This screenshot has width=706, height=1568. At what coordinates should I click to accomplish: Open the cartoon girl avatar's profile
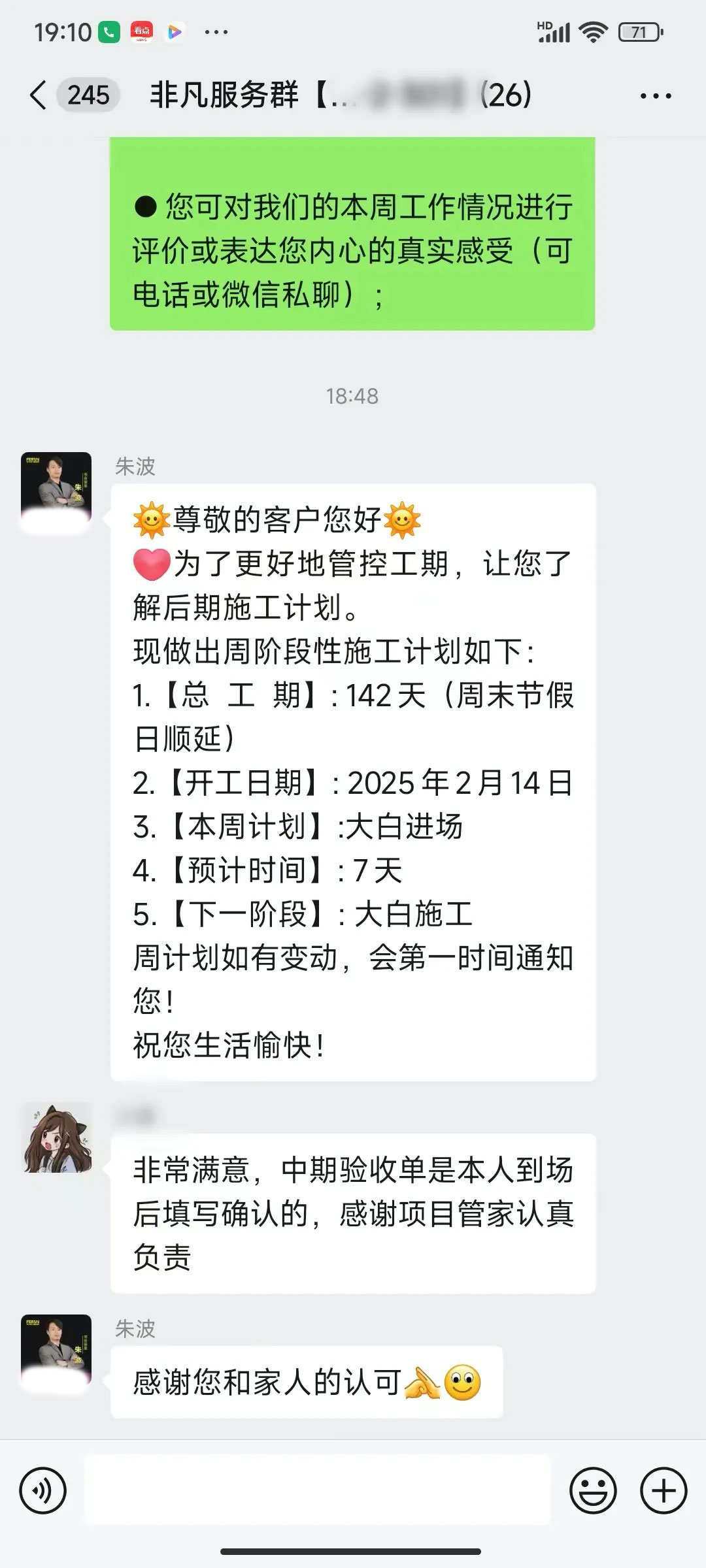(x=57, y=1138)
